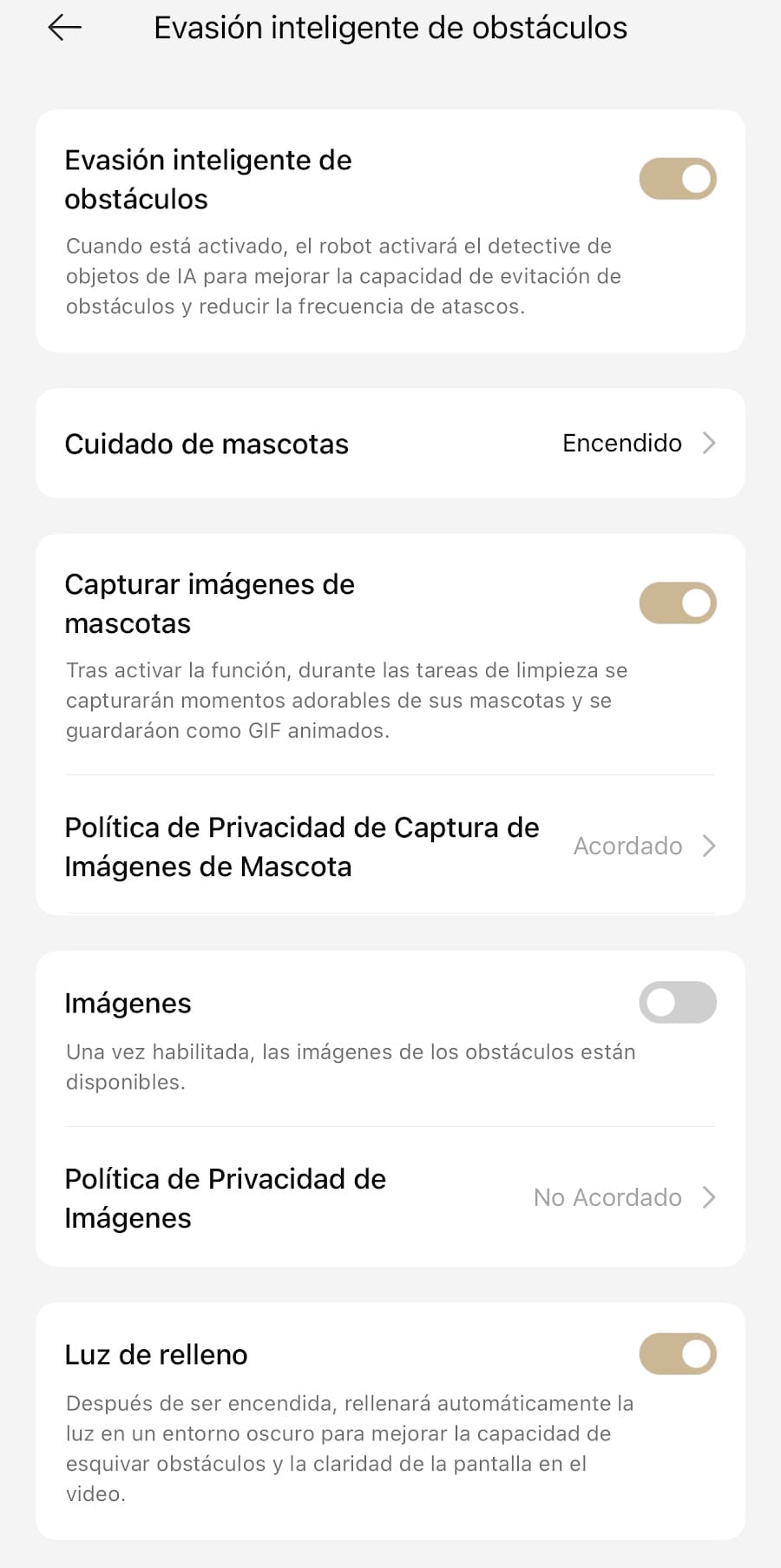Go back using the top arrow
The height and width of the screenshot is (1568, 781).
click(65, 29)
